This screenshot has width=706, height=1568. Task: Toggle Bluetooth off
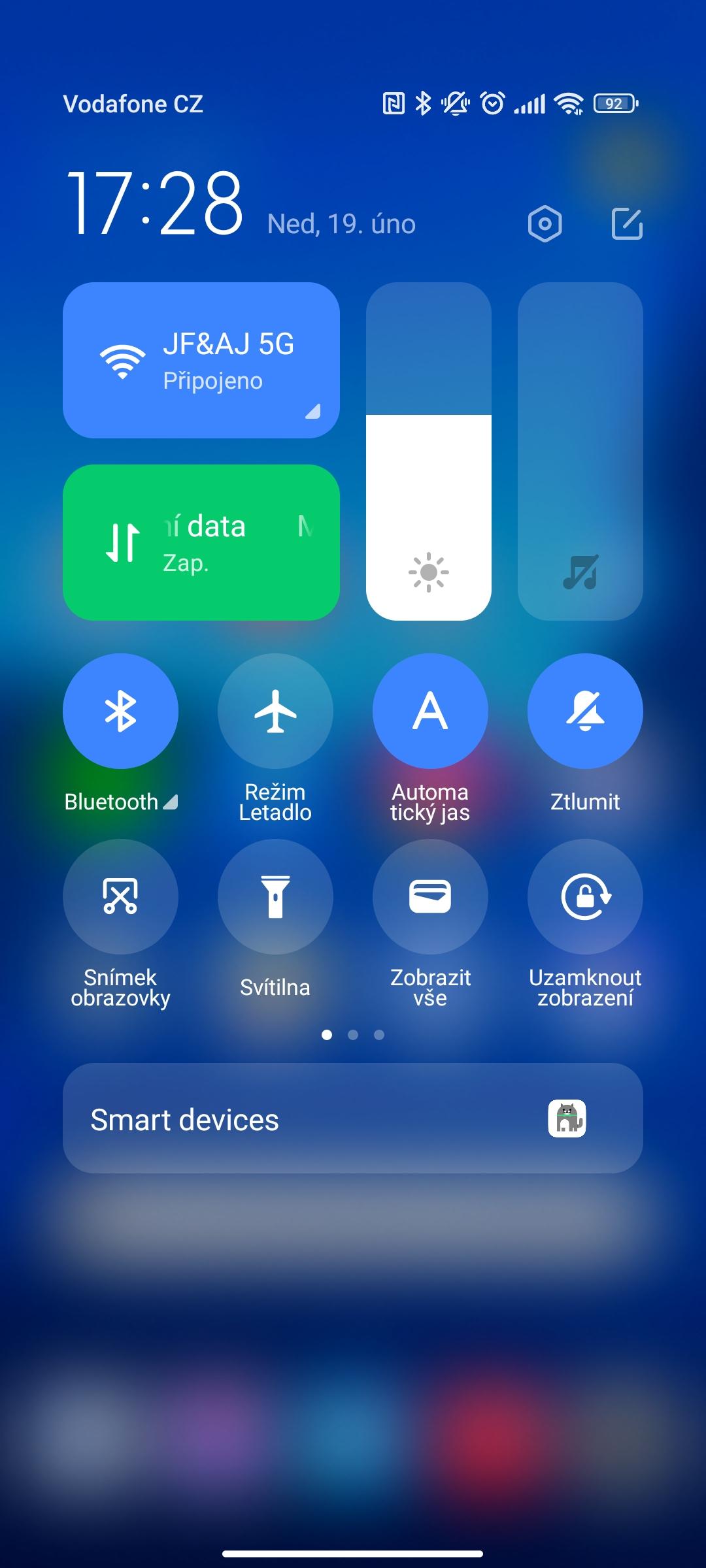tap(120, 711)
